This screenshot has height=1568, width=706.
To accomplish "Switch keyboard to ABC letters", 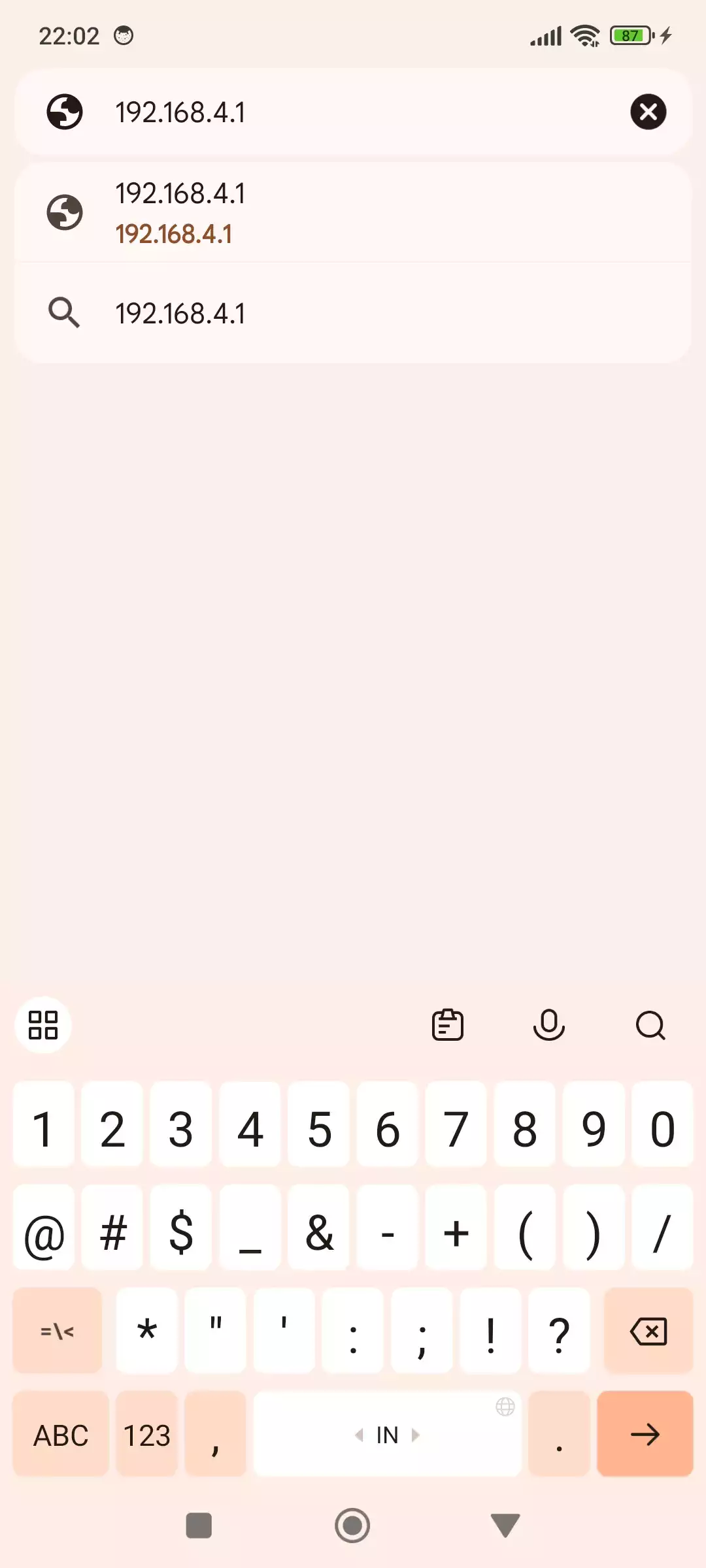I will coord(61,1435).
